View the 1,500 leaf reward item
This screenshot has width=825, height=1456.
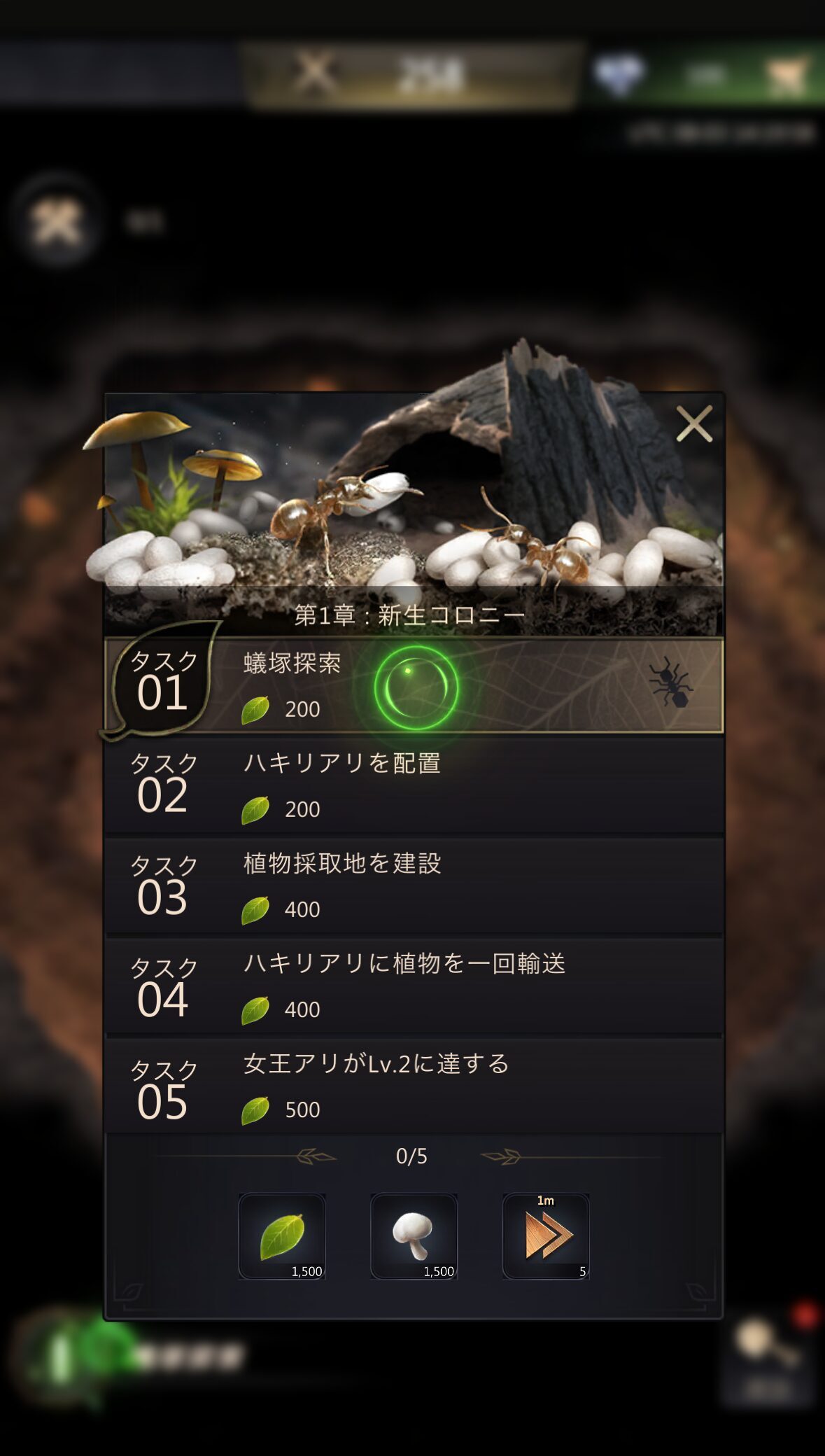click(x=282, y=1236)
